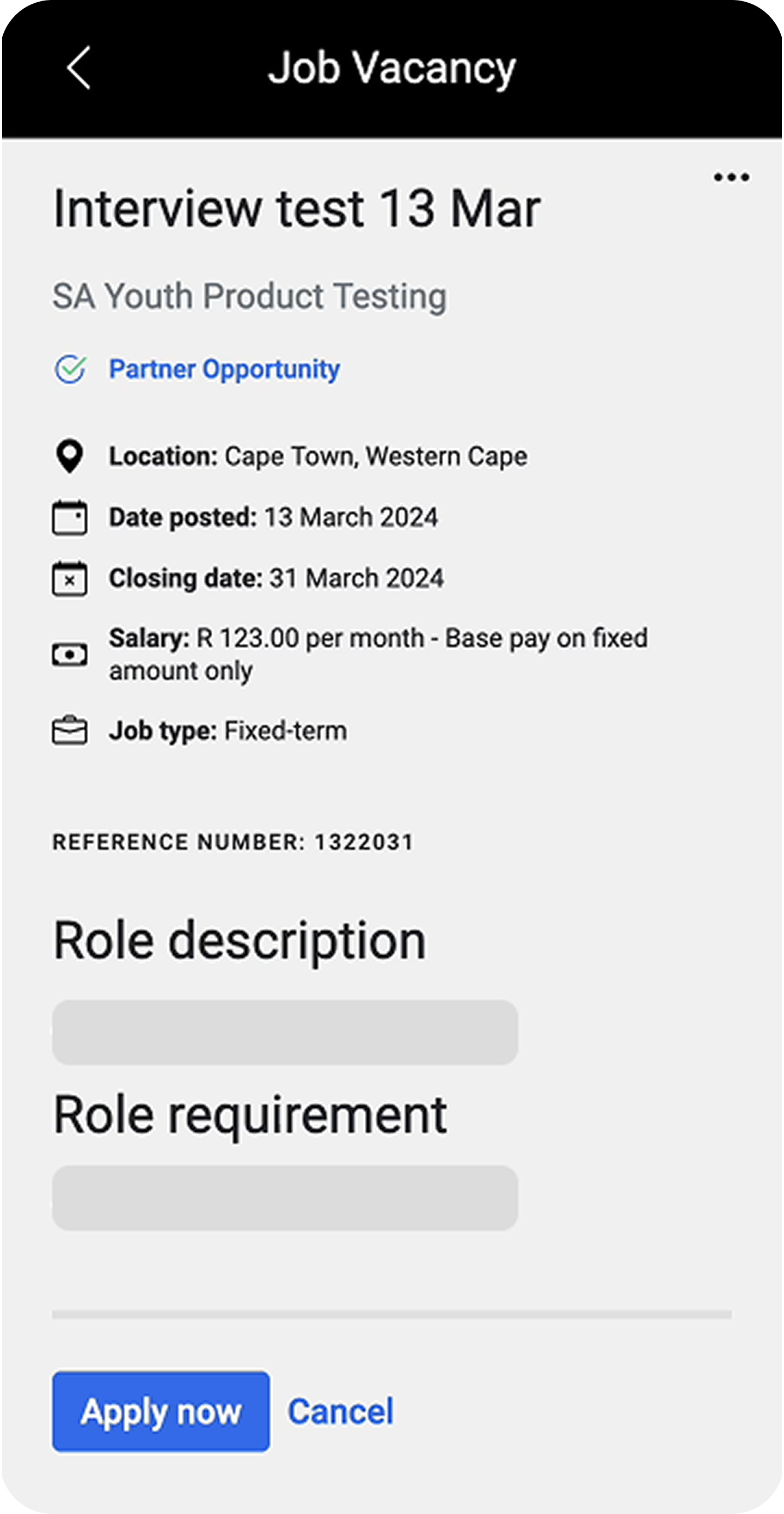Open the three-dot overflow menu

click(x=731, y=177)
